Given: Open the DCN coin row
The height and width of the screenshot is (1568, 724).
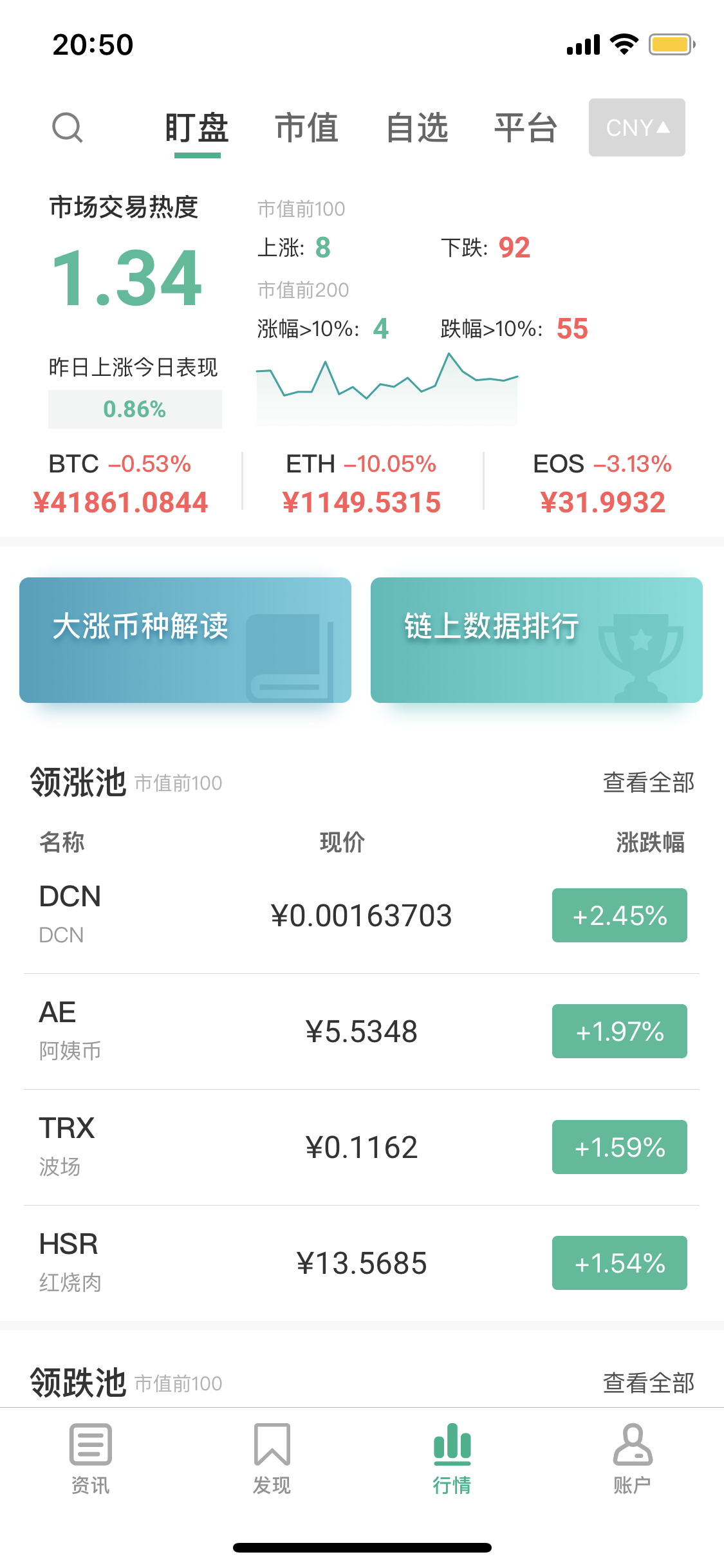Looking at the screenshot, I should 362,915.
